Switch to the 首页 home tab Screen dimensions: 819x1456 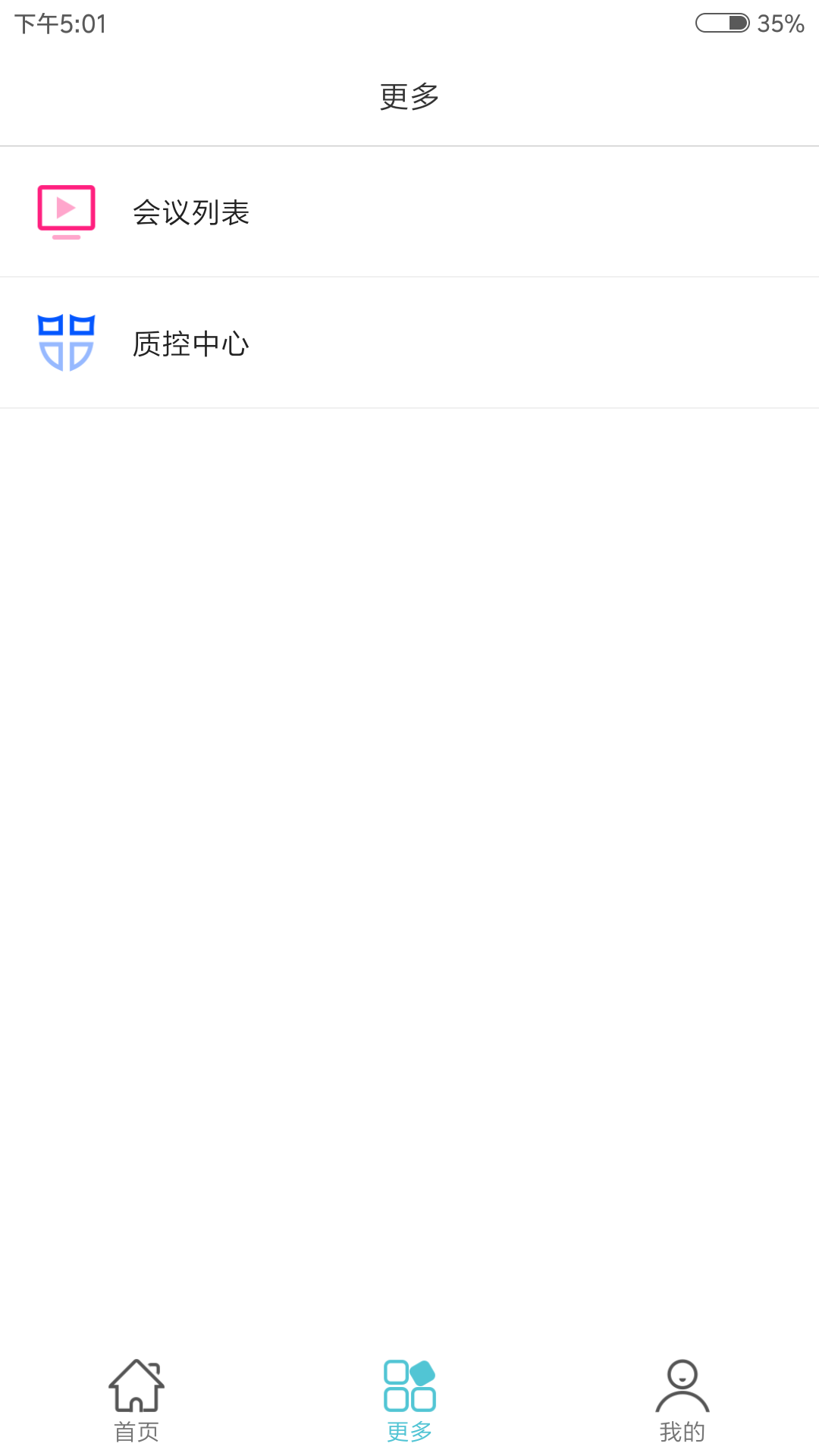(136, 1400)
